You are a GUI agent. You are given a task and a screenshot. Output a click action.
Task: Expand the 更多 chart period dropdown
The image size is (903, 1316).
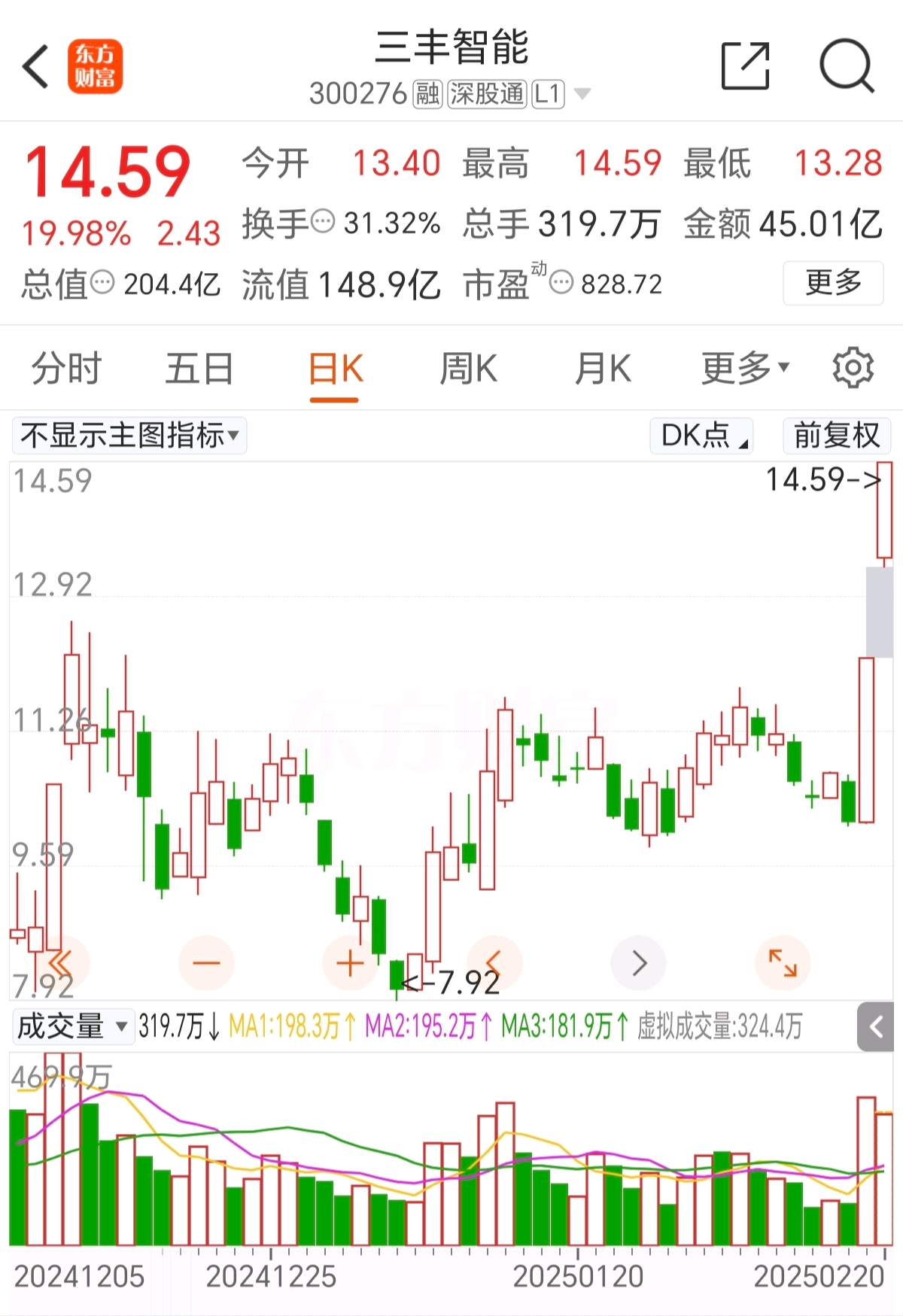745,369
